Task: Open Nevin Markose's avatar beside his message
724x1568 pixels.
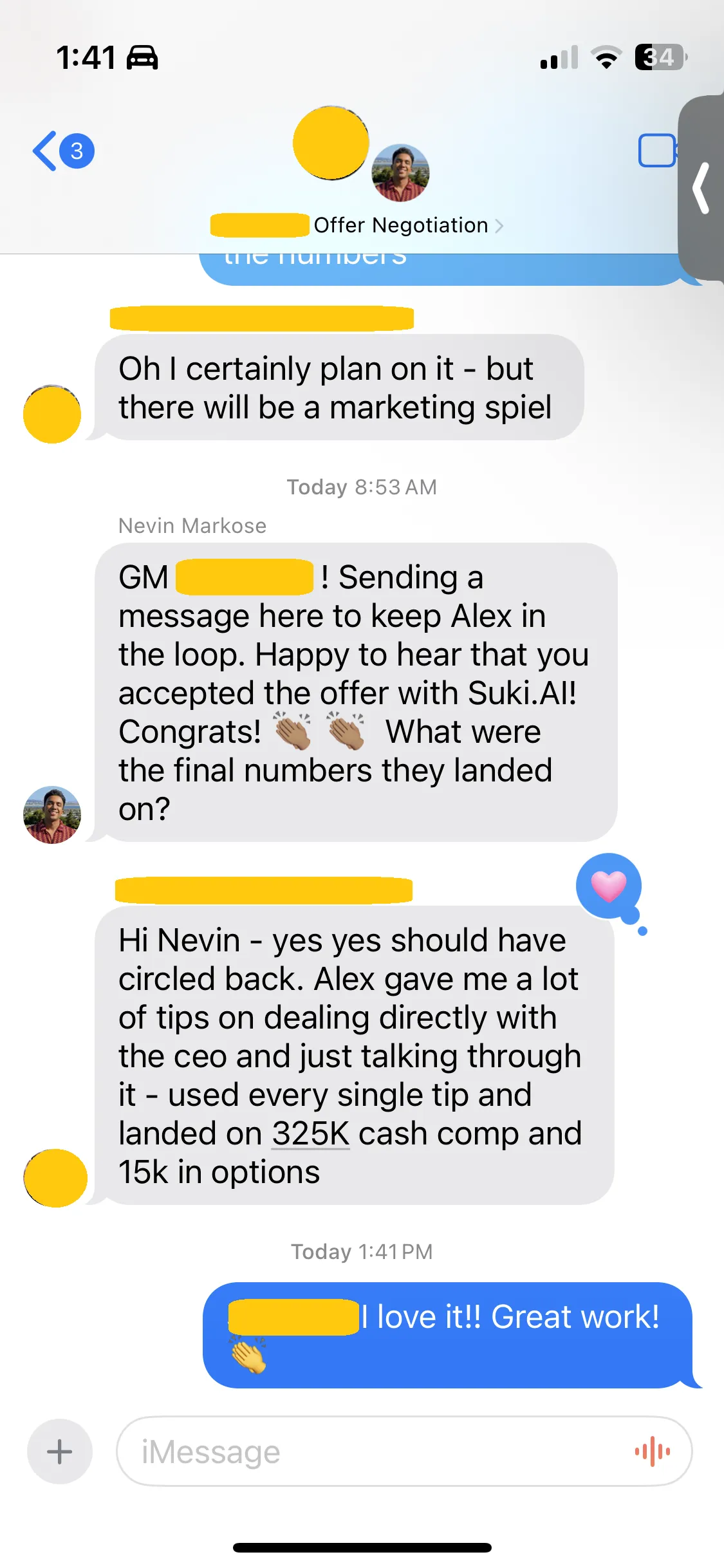Action: tap(52, 814)
